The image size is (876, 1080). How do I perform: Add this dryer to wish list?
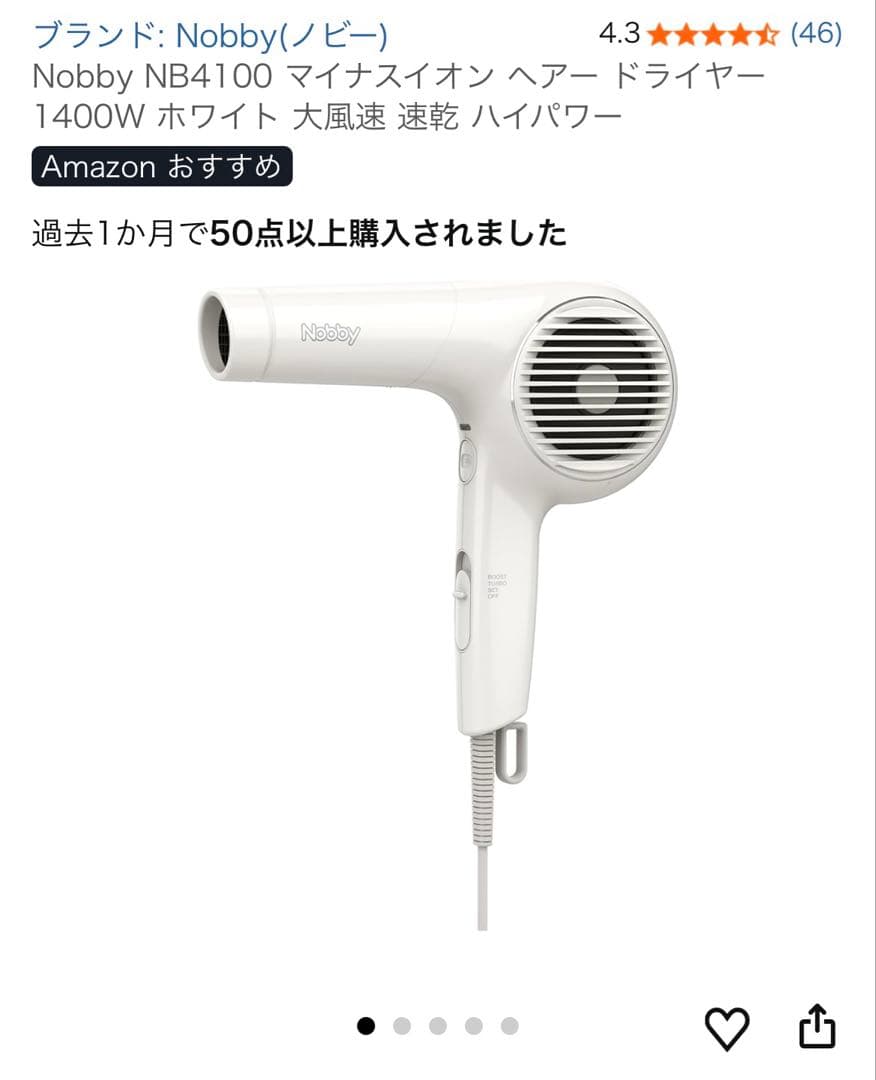pos(727,1026)
